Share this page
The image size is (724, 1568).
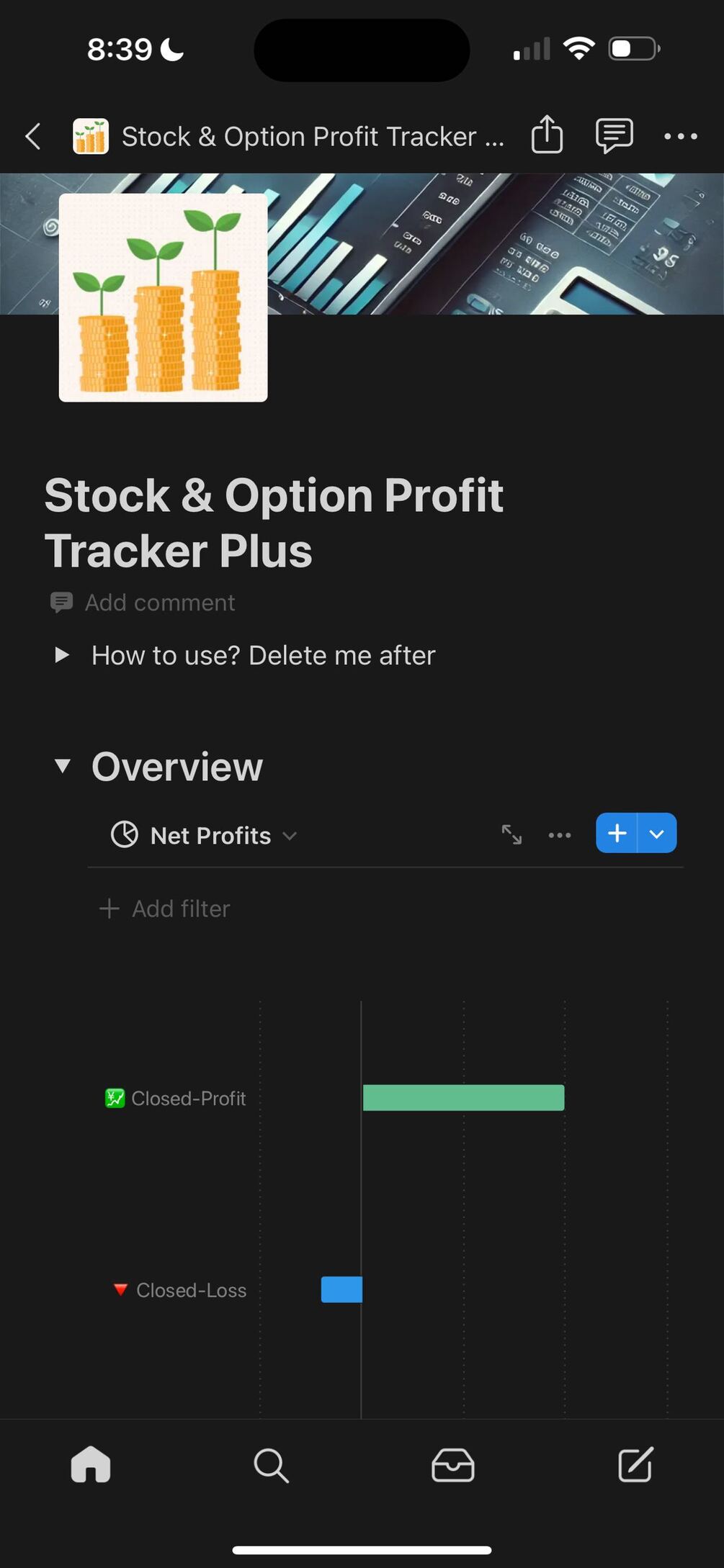[x=547, y=135]
